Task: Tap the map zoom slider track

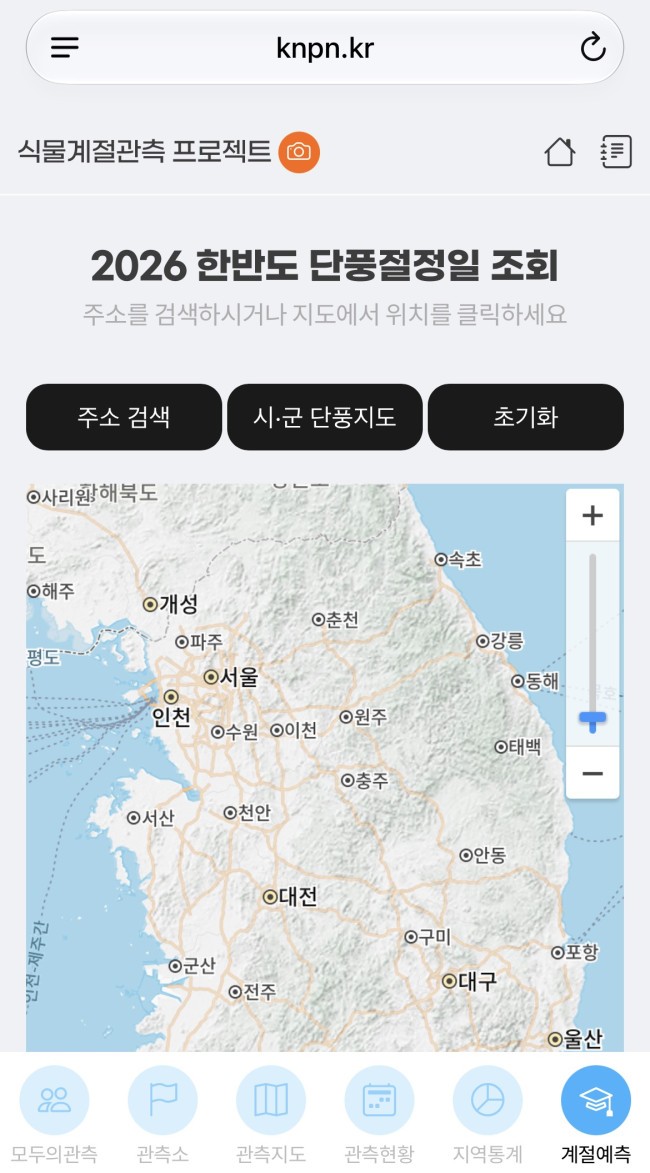Action: pos(592,643)
